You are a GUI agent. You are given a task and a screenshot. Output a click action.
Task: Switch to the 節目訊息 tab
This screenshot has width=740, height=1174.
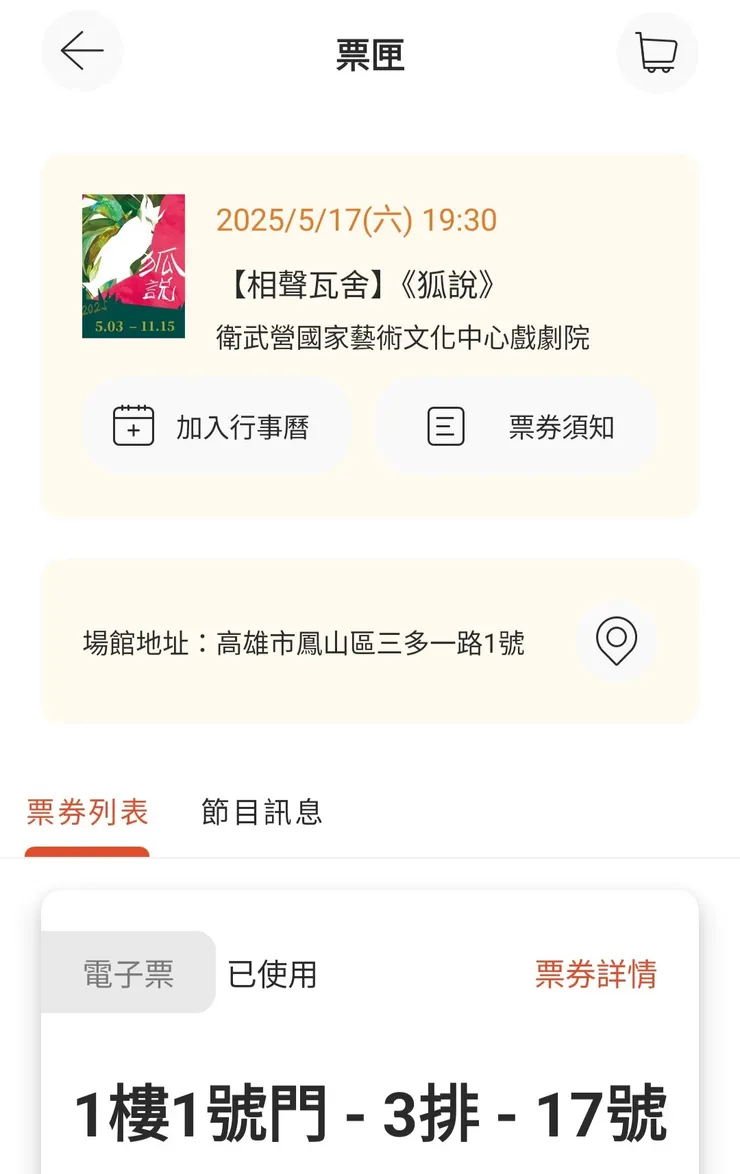[x=260, y=813]
